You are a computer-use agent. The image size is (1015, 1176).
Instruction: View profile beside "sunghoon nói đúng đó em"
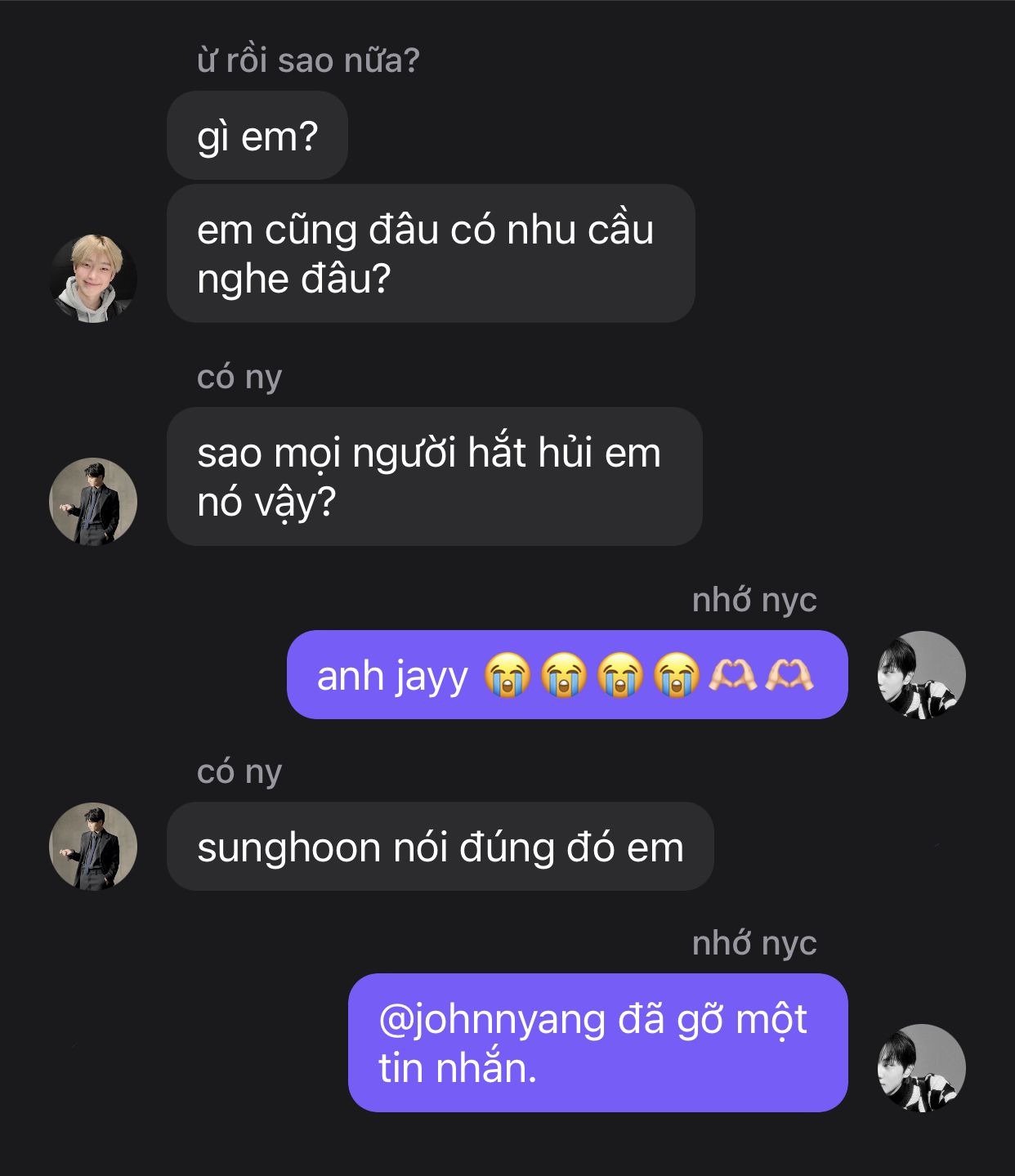point(93,846)
